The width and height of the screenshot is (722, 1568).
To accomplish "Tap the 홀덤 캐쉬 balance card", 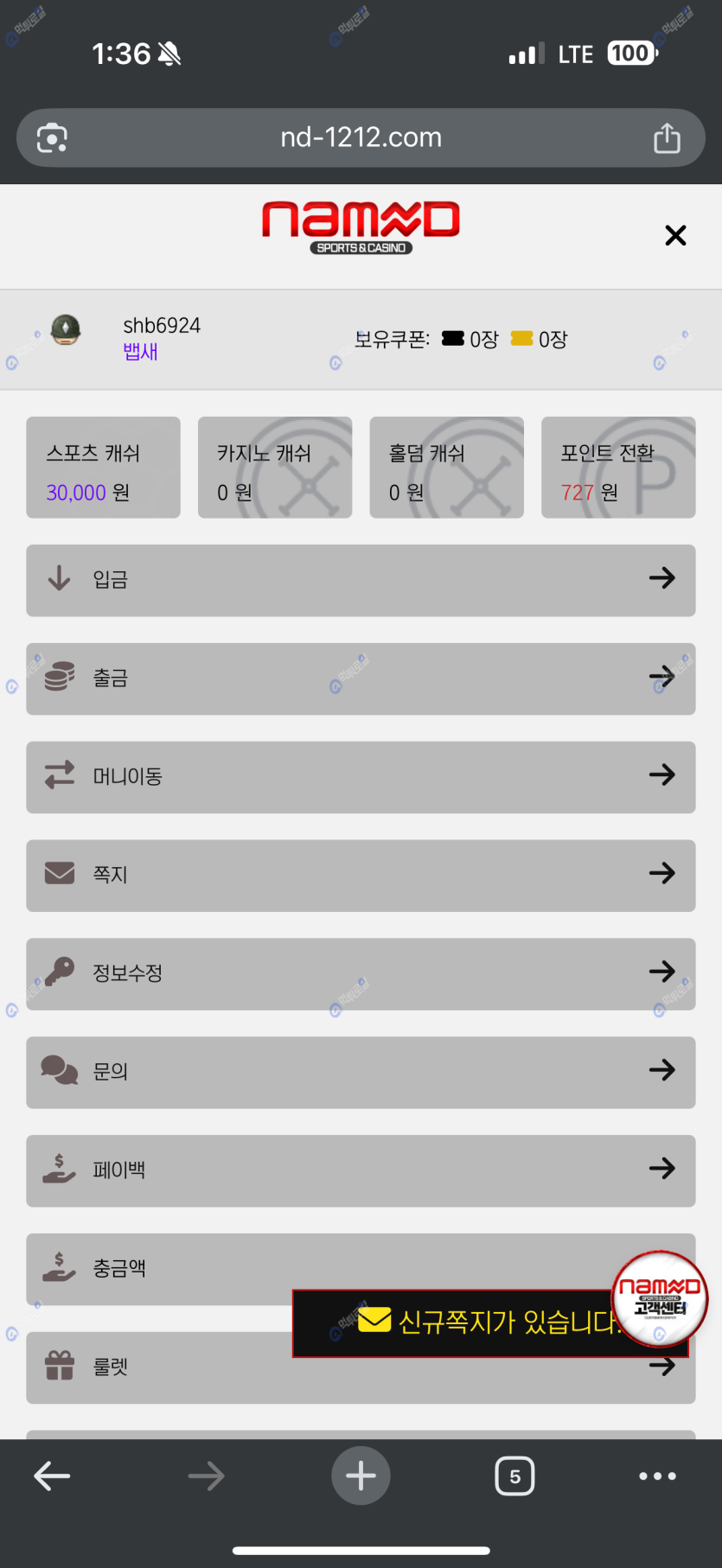I will pyautogui.click(x=446, y=468).
